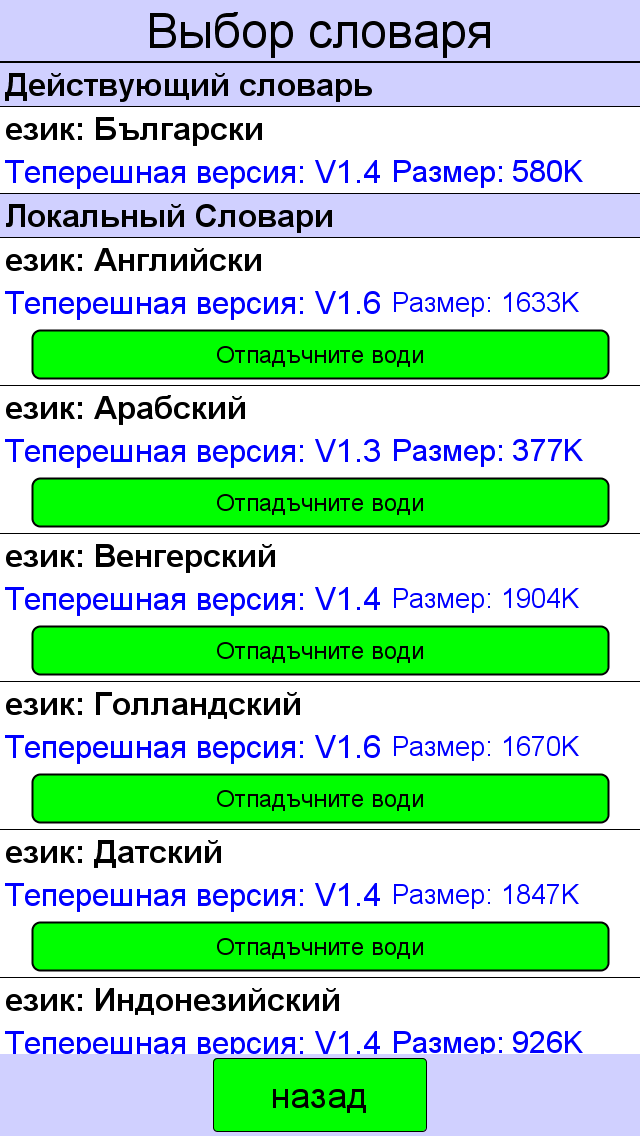Tap the green button under Голландский
The image size is (640, 1136).
click(320, 798)
